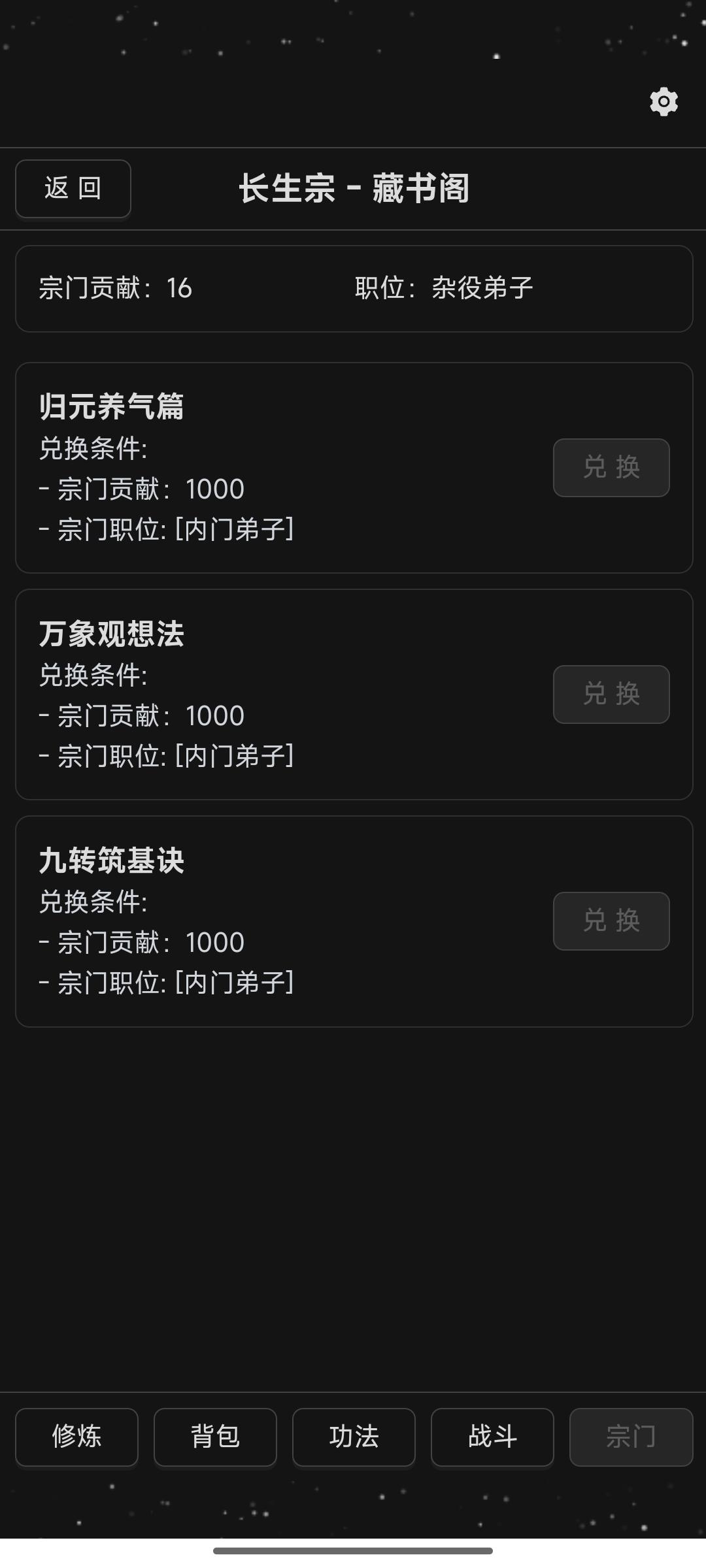Tap 兑换 for 九转筑基诀
The image size is (706, 1568).
click(x=611, y=921)
